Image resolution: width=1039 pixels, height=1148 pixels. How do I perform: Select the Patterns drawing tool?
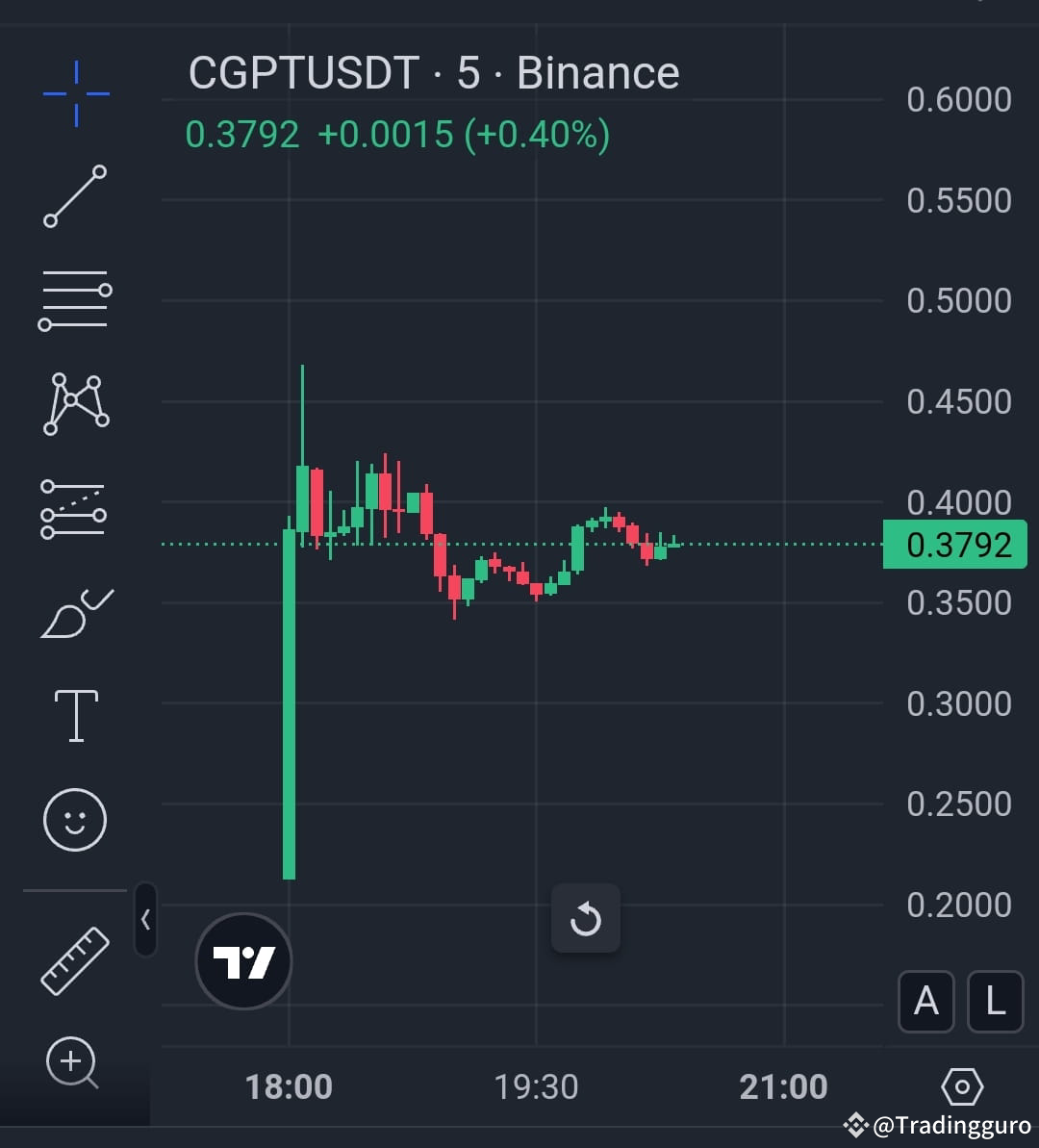coord(75,404)
